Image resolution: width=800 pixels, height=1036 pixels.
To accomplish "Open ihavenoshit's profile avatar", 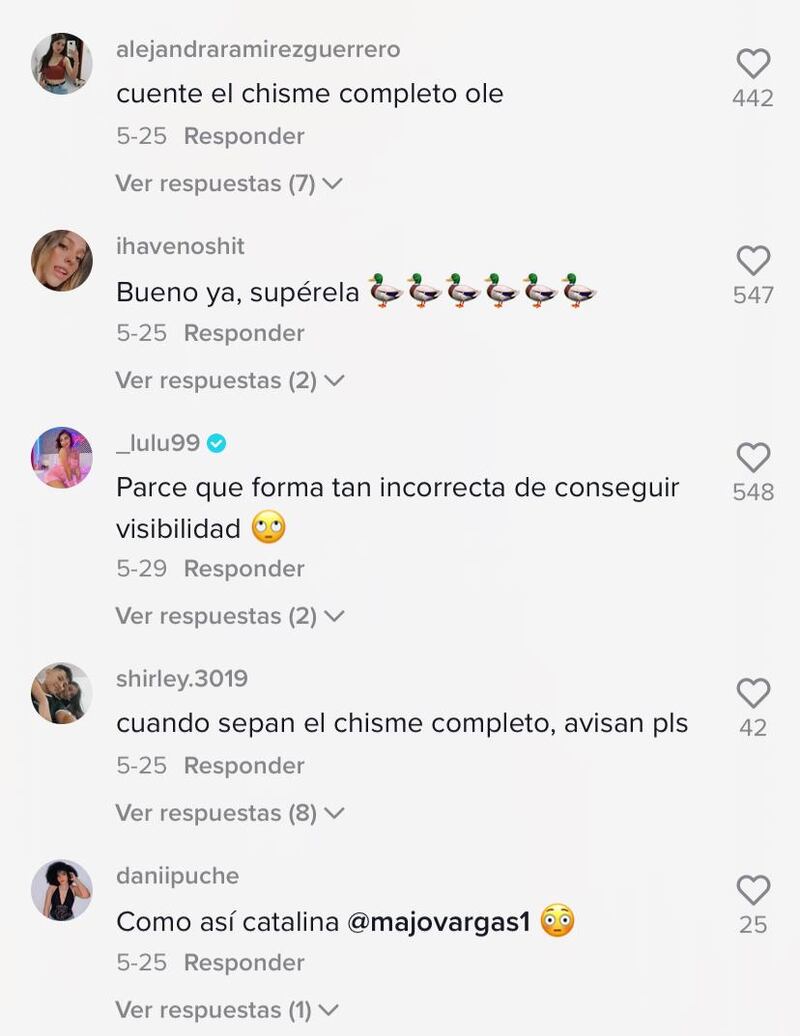I will click(62, 261).
